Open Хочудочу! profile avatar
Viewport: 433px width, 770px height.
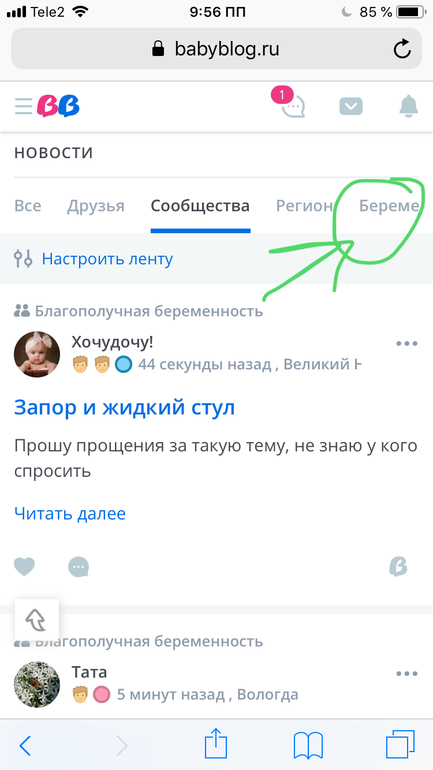pyautogui.click(x=37, y=354)
